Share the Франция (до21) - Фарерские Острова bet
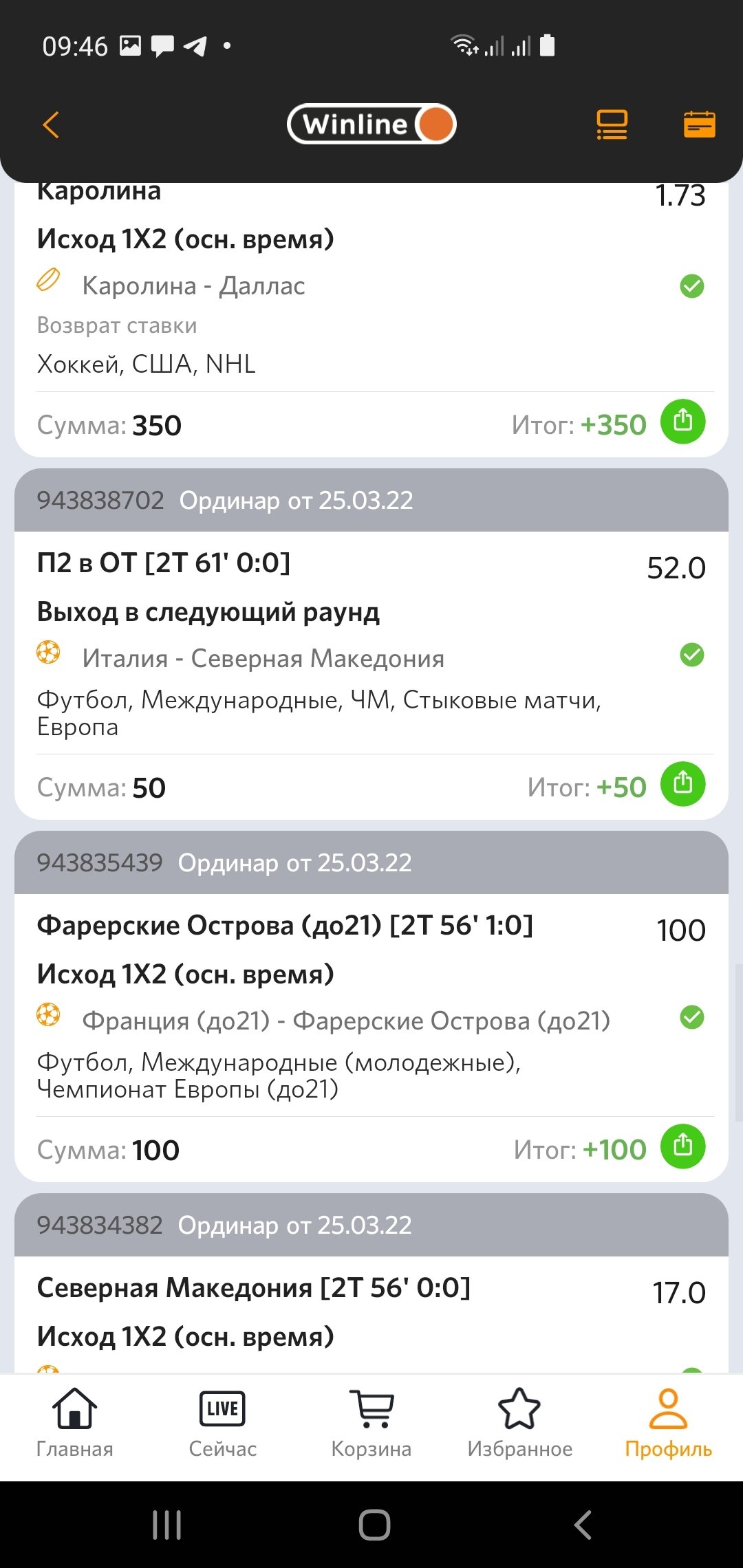Viewport: 743px width, 1568px height. (x=682, y=1146)
